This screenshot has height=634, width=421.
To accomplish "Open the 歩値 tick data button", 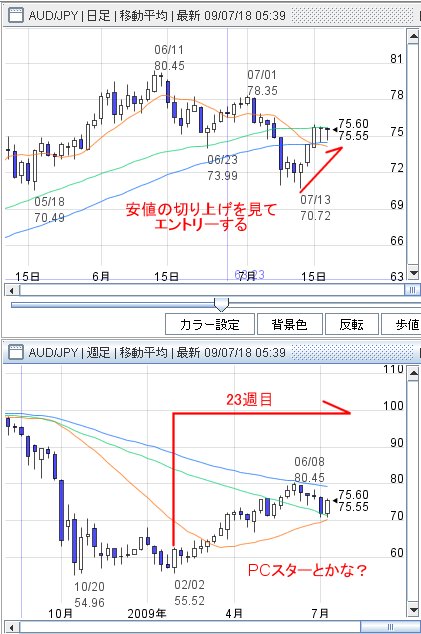I will click(x=401, y=324).
